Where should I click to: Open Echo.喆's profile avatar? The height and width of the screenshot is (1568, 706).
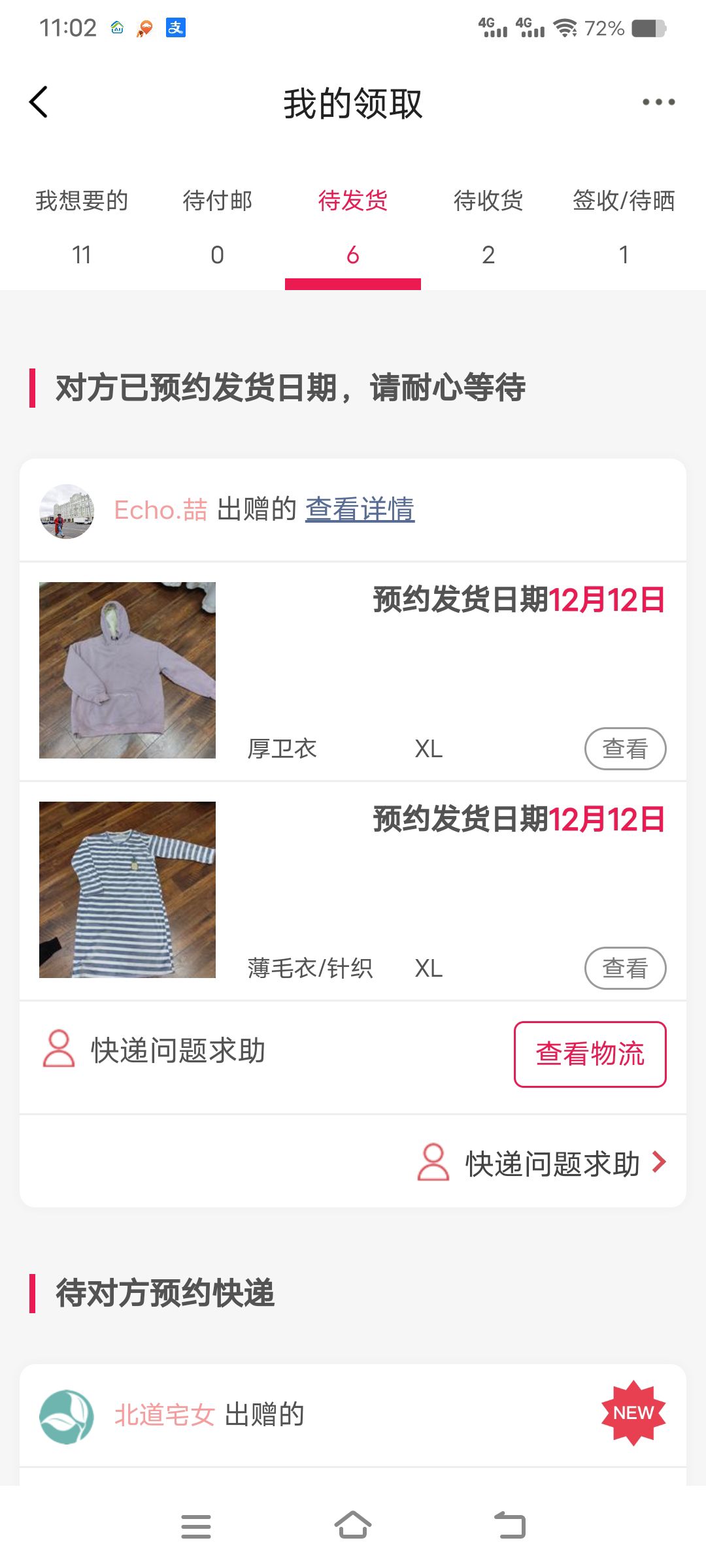pyautogui.click(x=67, y=511)
